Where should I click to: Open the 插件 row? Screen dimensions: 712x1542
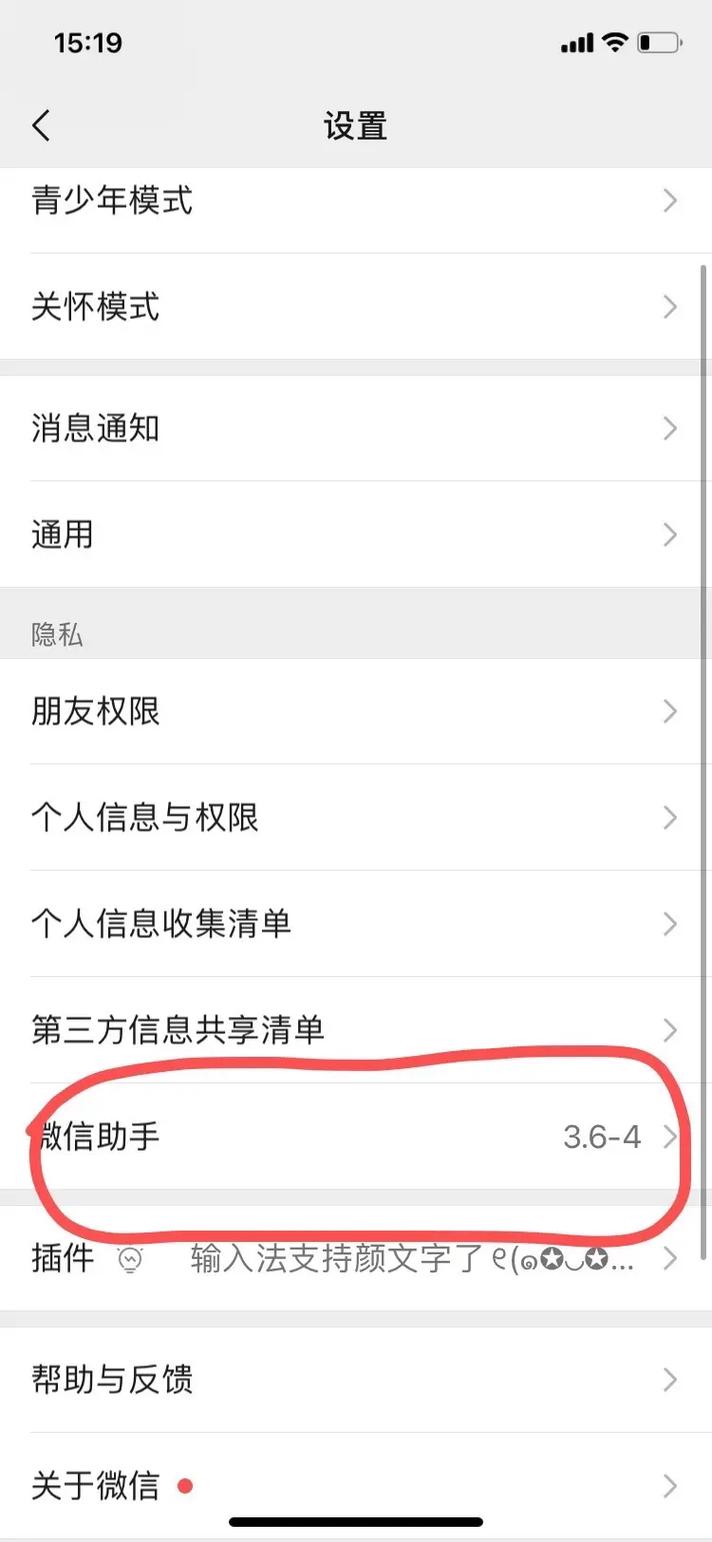356,1258
